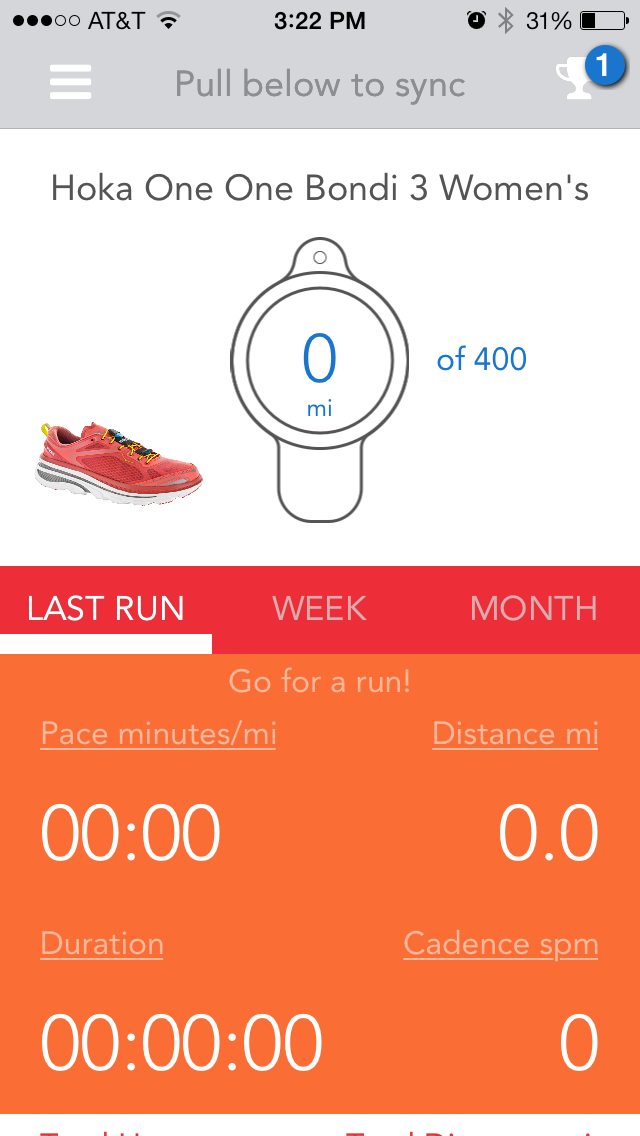Tap the Pace minutes/mi link
The height and width of the screenshot is (1136, 640).
coord(158,734)
